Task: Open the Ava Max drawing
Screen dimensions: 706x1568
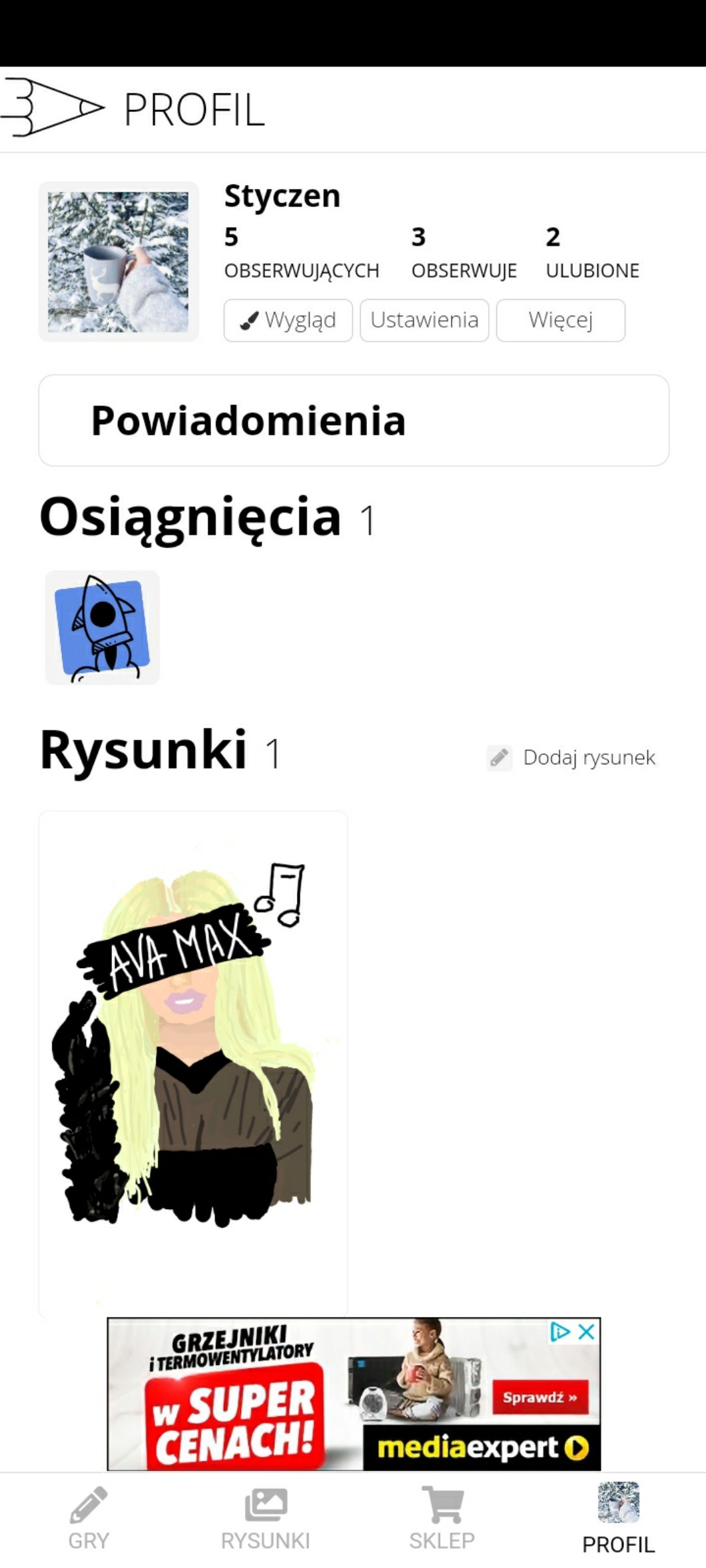Action: coord(193,1062)
